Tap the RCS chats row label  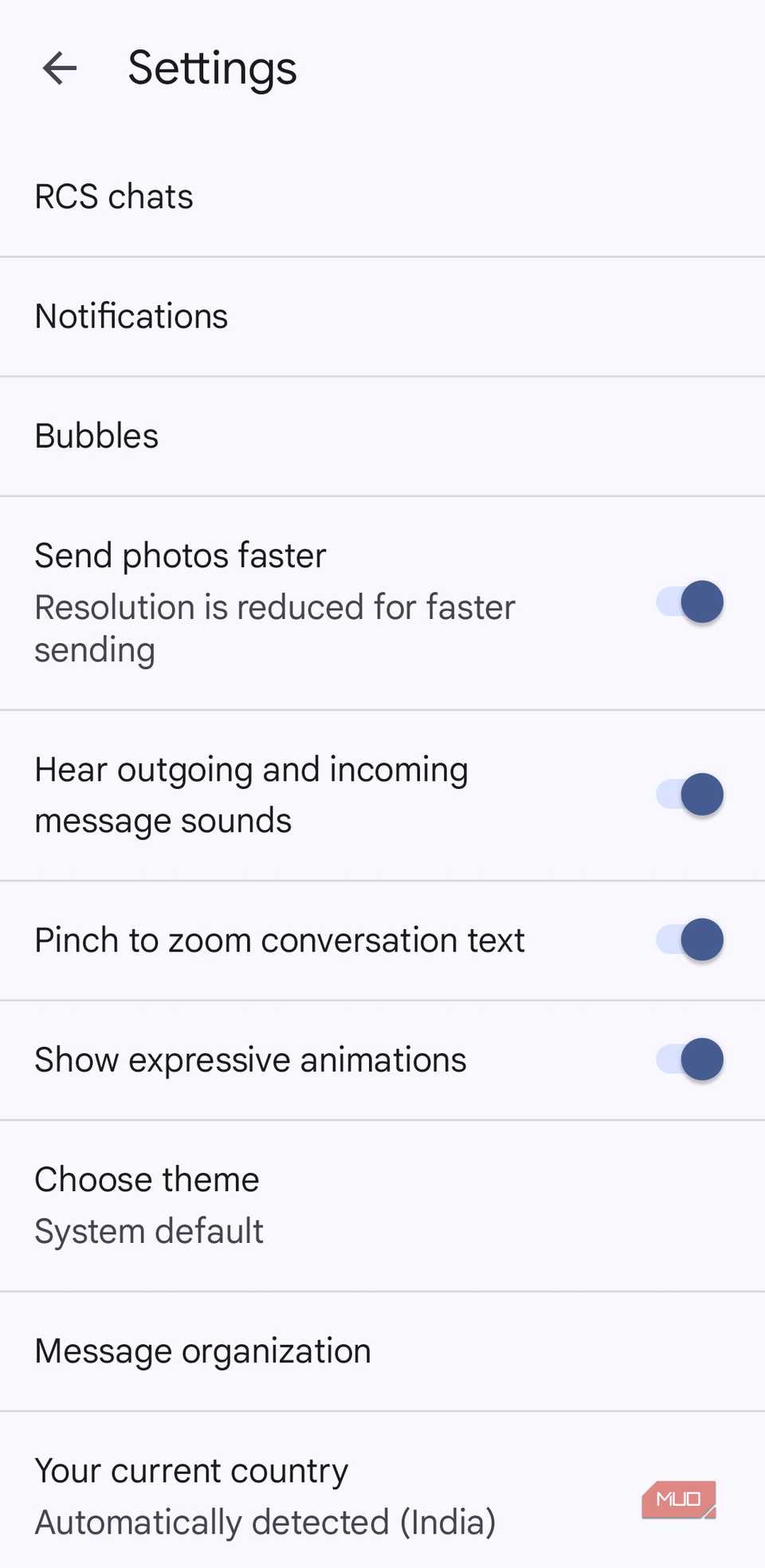pos(113,196)
